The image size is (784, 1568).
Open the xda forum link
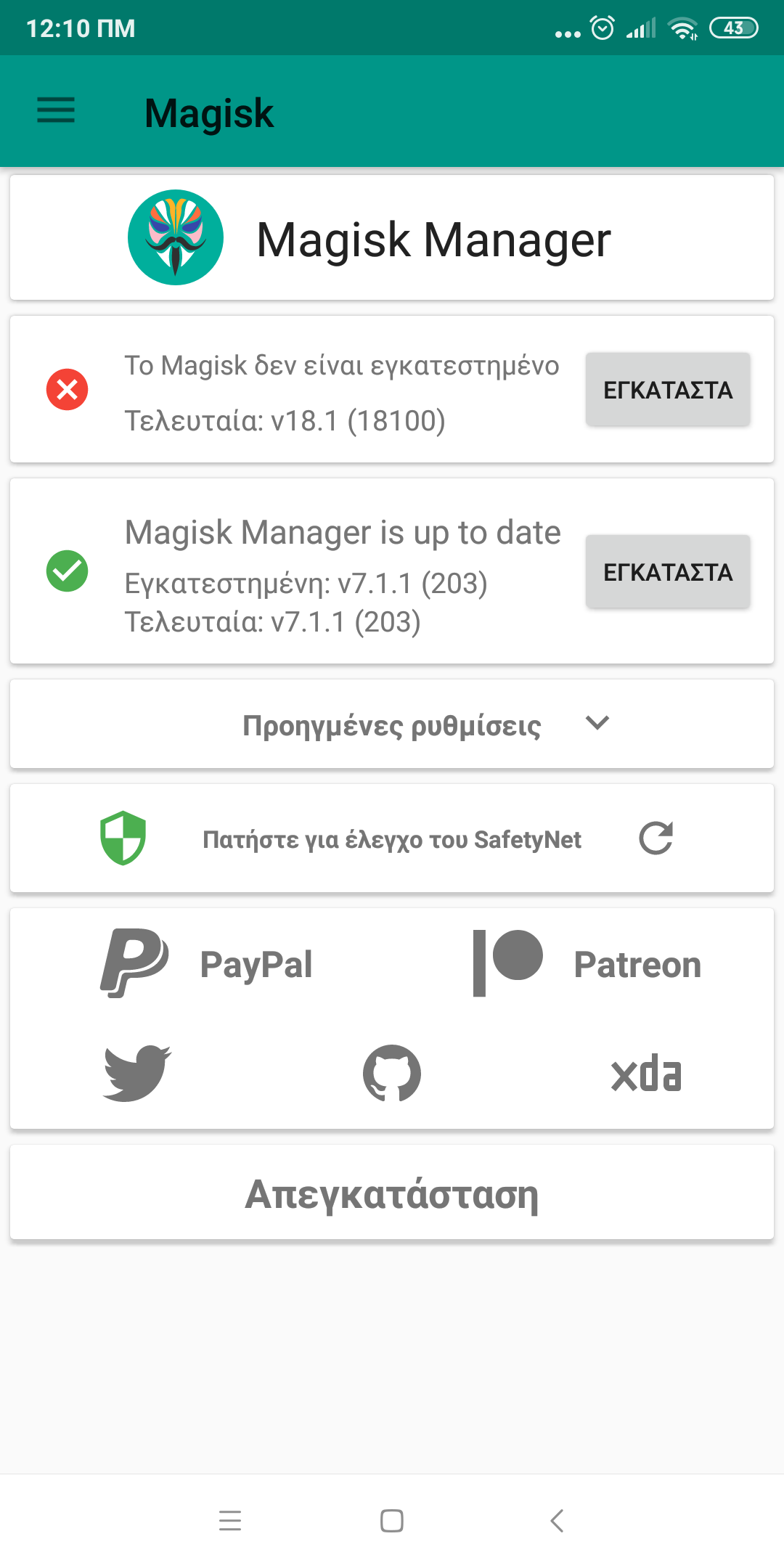coord(646,1073)
